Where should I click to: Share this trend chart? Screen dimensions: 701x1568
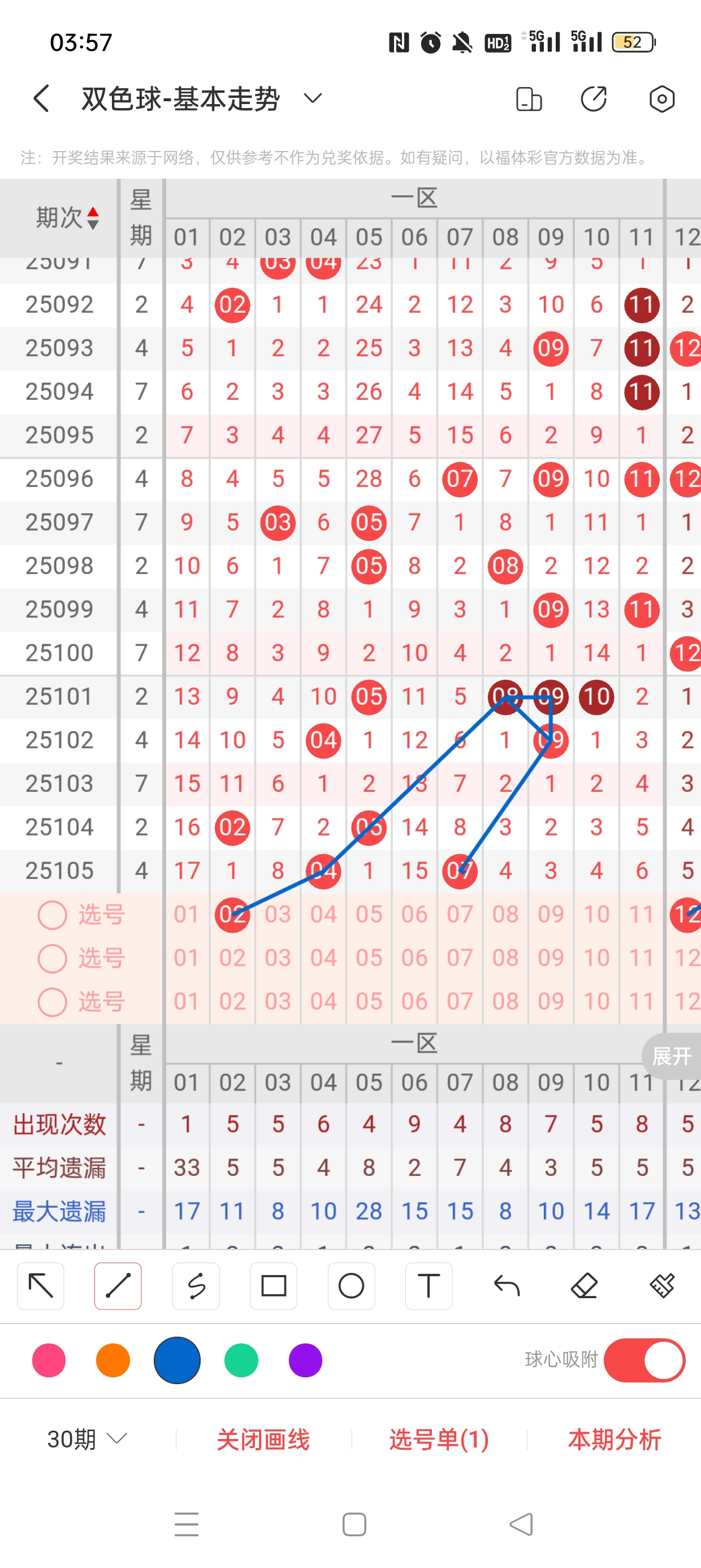pyautogui.click(x=593, y=98)
